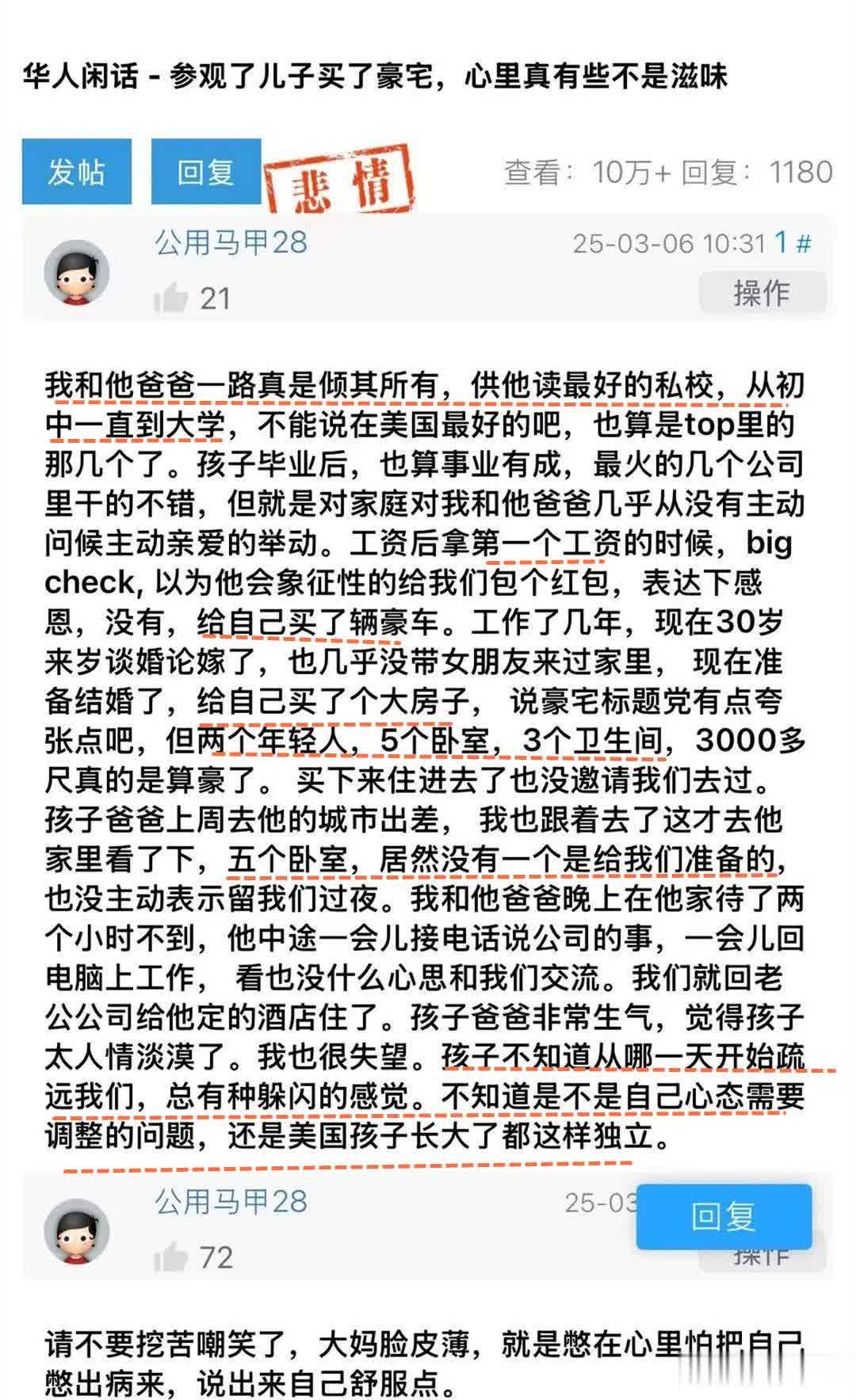Tap the avatar on the first post

pyautogui.click(x=76, y=273)
